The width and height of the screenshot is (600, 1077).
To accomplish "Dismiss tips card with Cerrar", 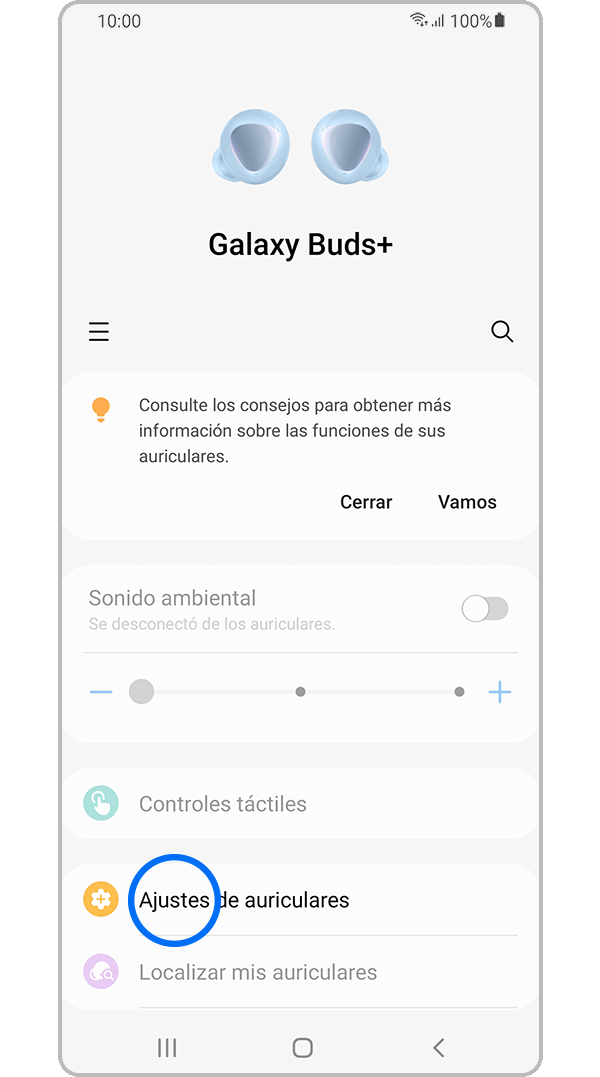I will [366, 502].
